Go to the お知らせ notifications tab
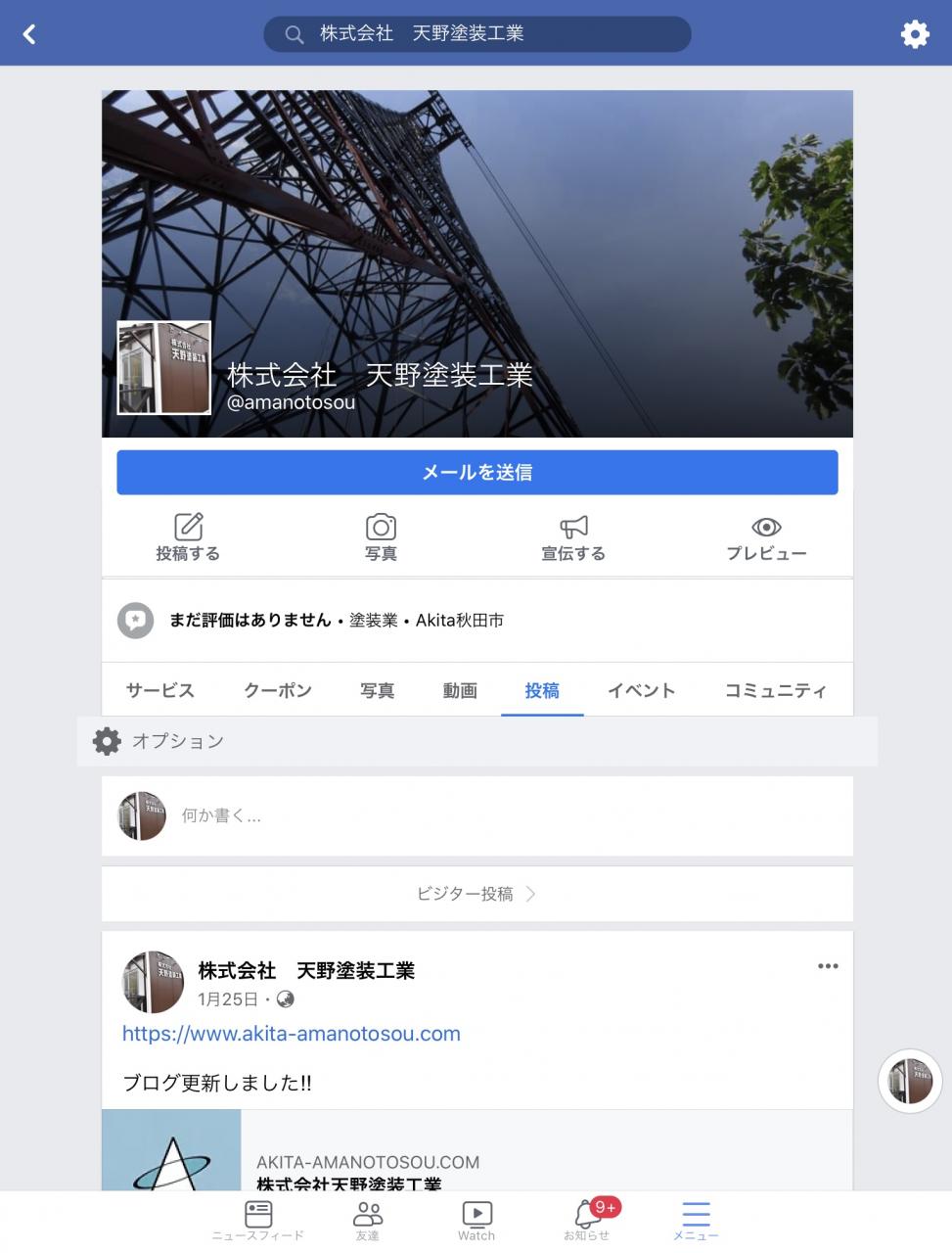 point(587,1219)
